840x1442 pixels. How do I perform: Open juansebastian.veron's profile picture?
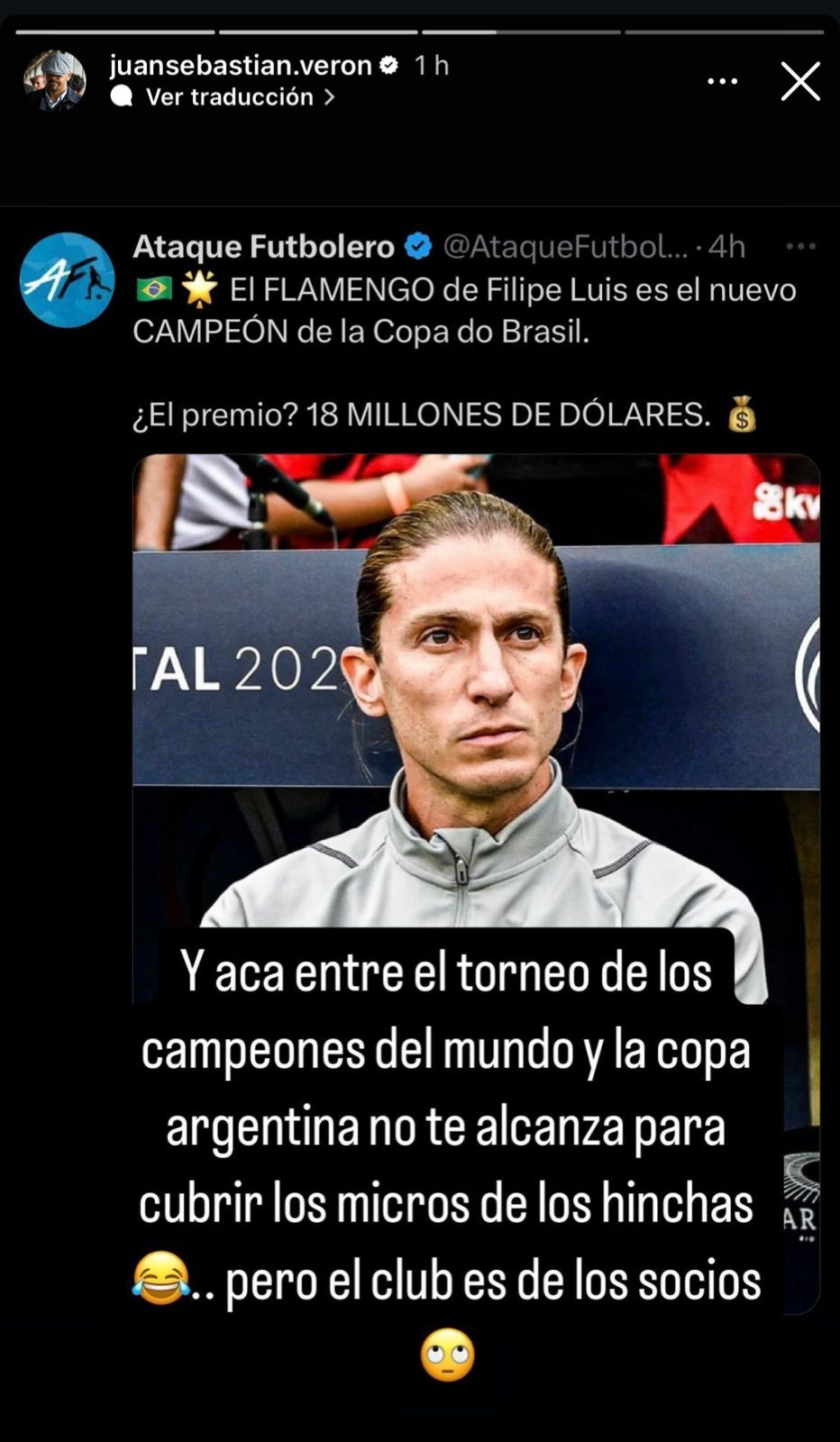[x=54, y=81]
